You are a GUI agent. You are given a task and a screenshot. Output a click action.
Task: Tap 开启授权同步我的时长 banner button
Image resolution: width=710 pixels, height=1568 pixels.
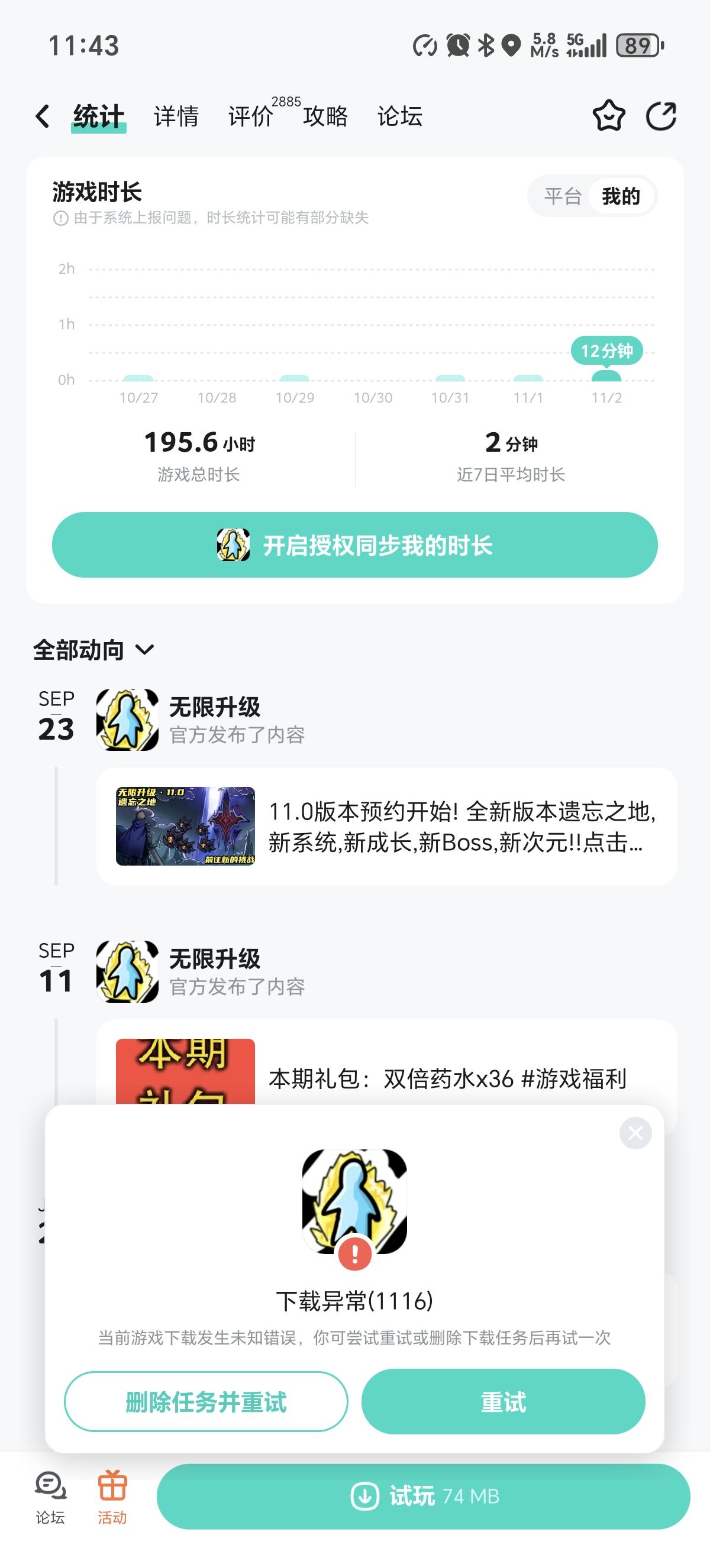tap(355, 547)
